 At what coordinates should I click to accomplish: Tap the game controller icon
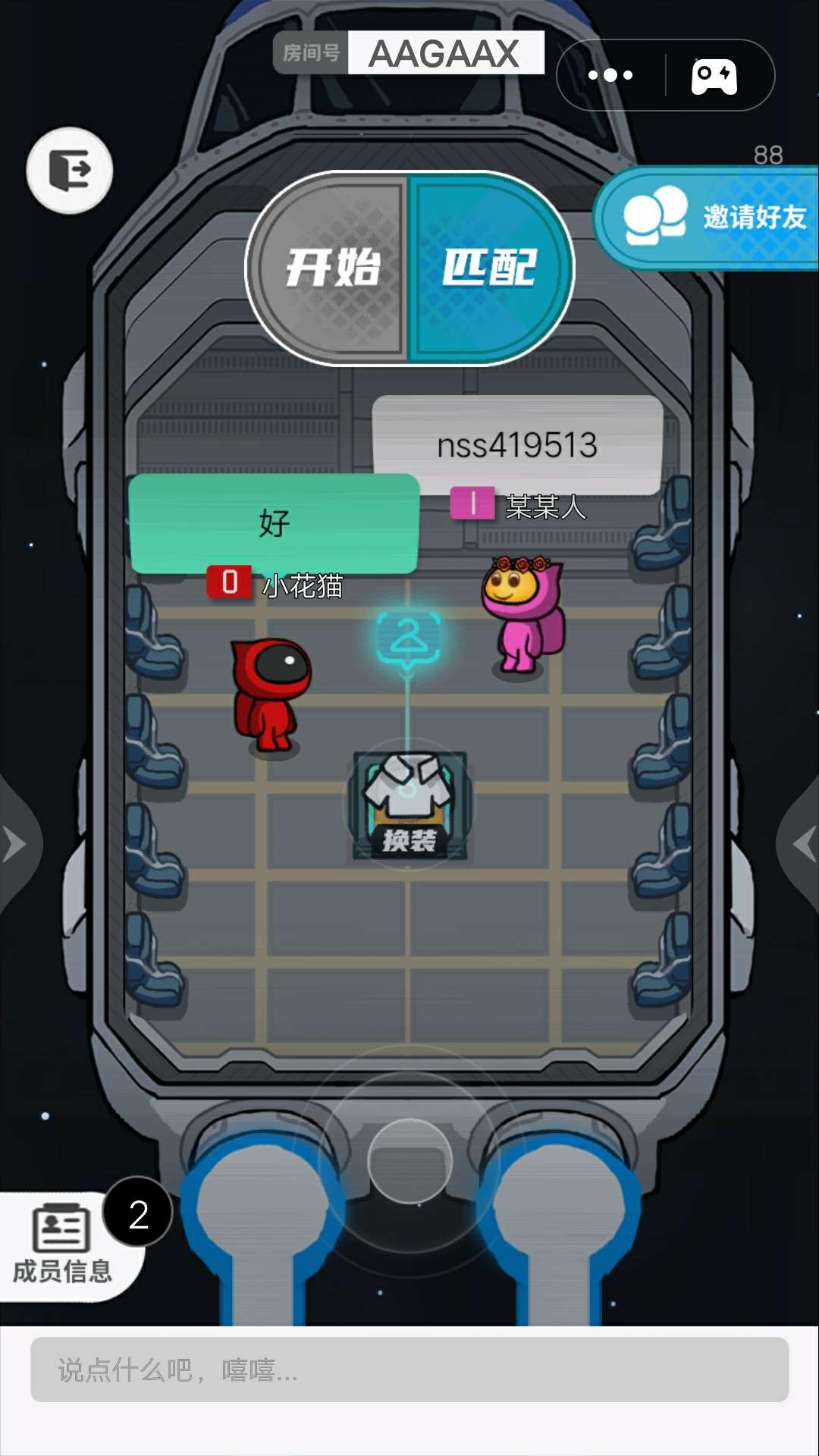click(714, 76)
